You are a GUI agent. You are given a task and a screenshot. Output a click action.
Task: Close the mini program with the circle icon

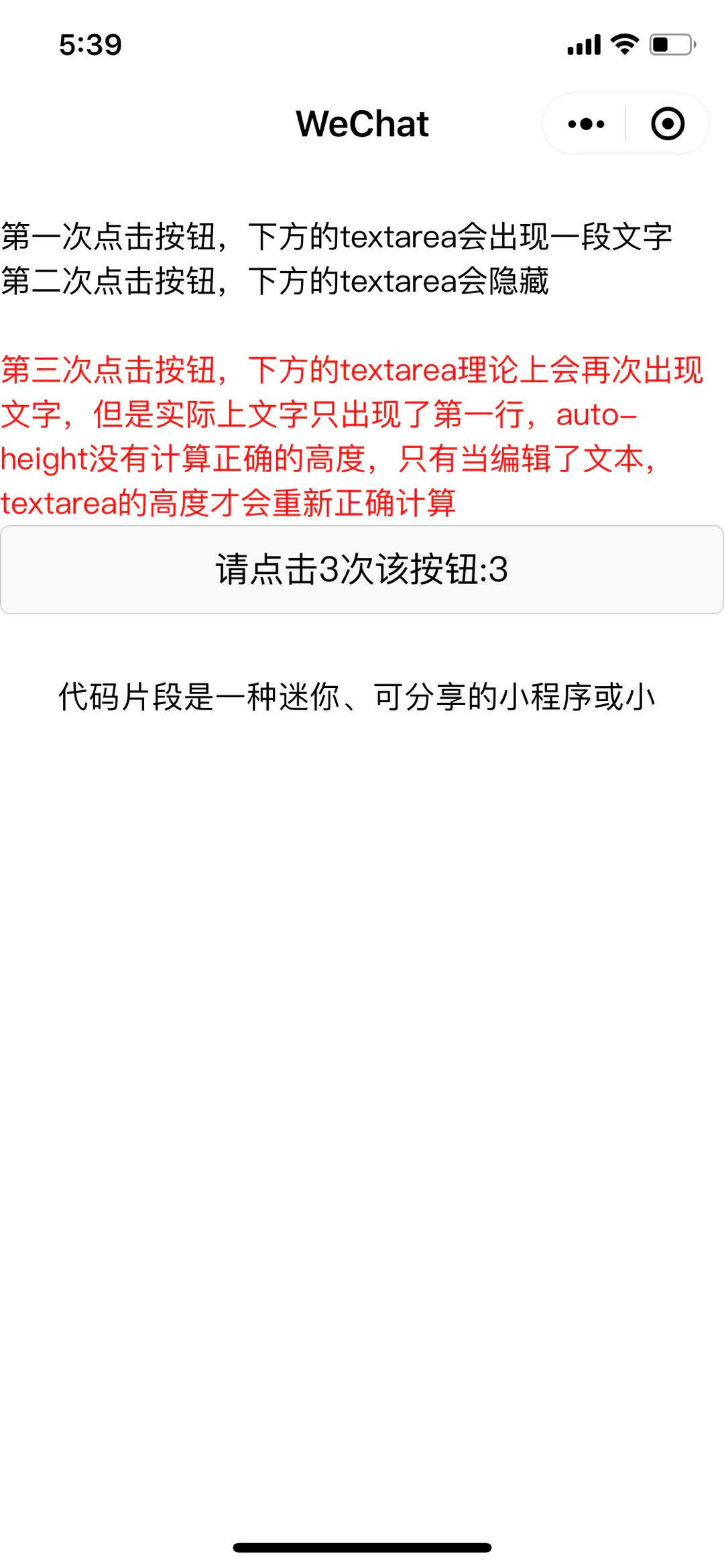[667, 124]
